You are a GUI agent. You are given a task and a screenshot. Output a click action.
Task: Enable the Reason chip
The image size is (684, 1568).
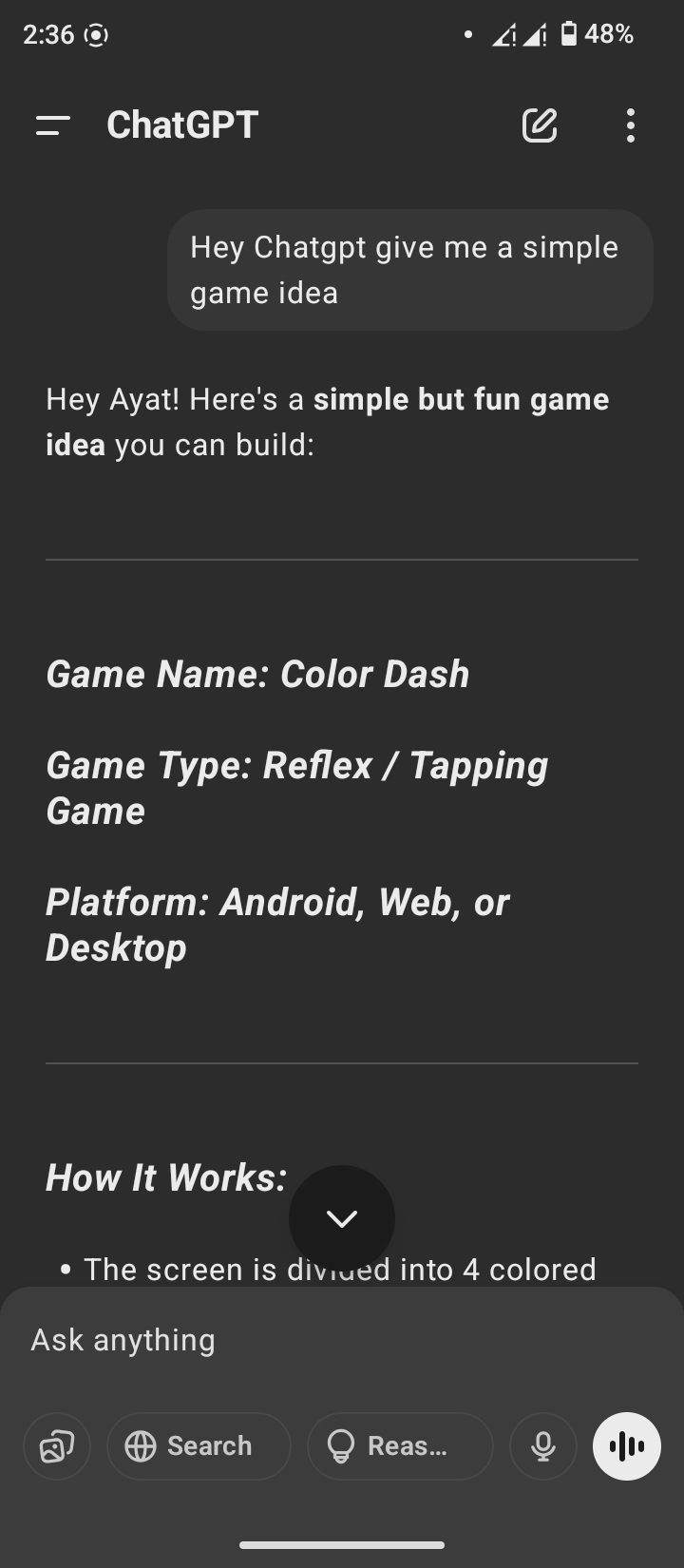400,1446
